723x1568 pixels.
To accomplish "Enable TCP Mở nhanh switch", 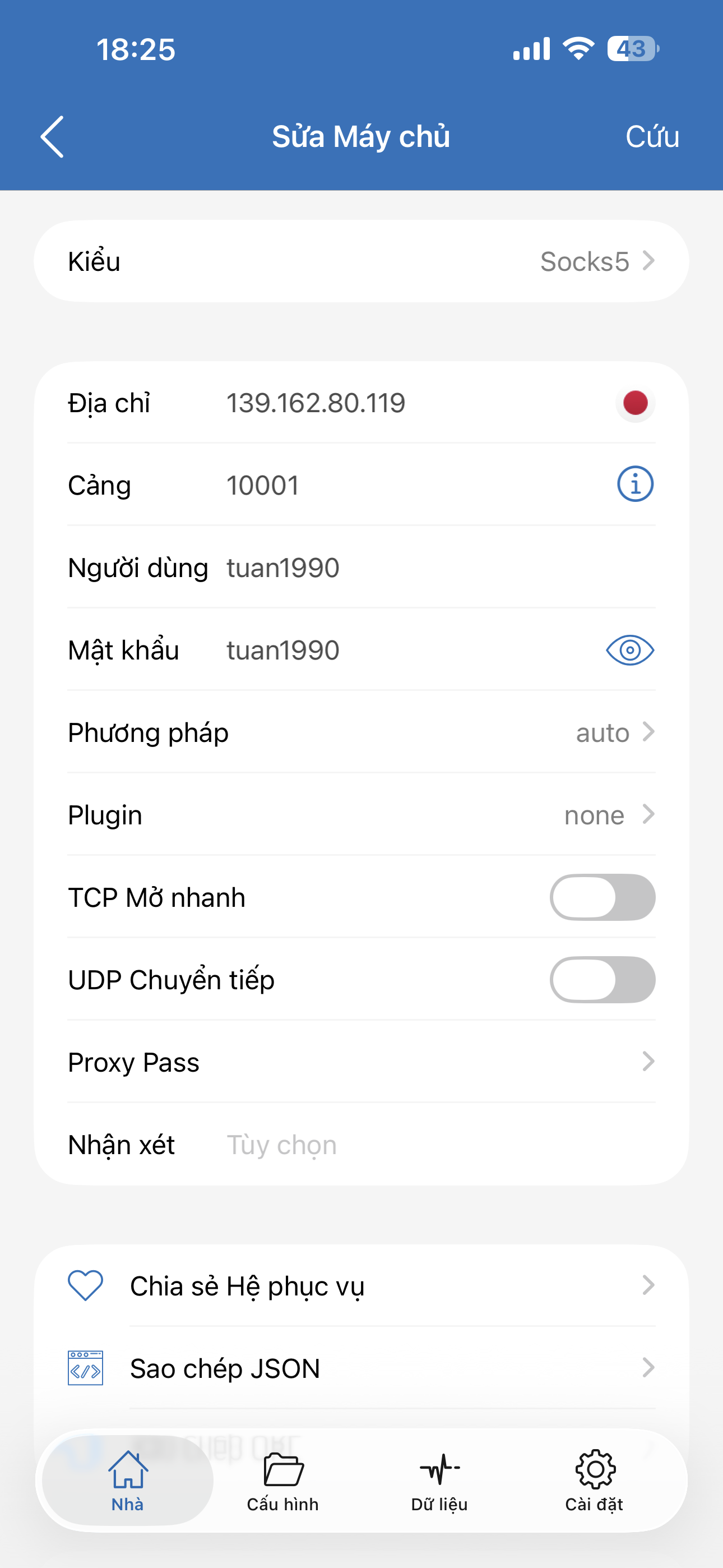I will 602,897.
